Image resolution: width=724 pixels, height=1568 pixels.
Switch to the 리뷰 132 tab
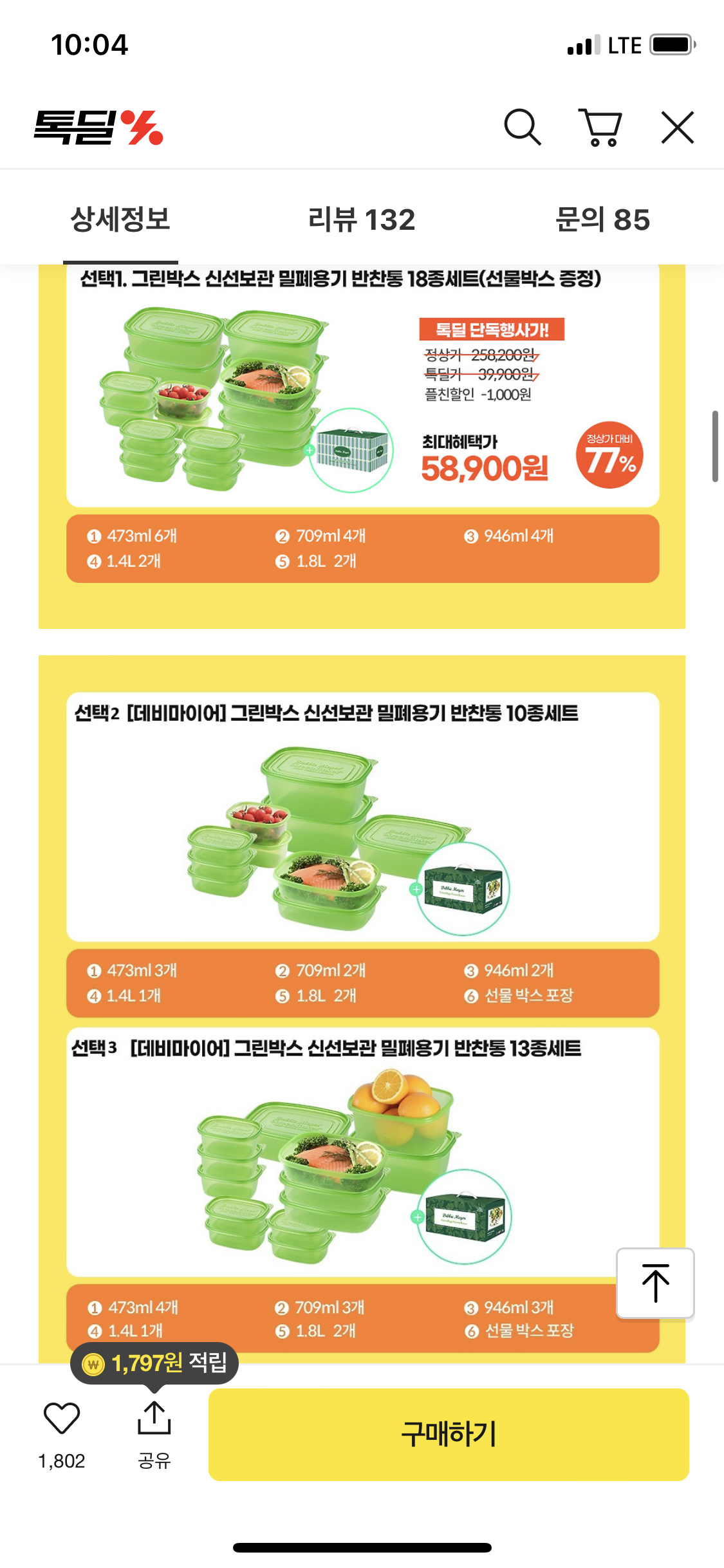pos(362,219)
